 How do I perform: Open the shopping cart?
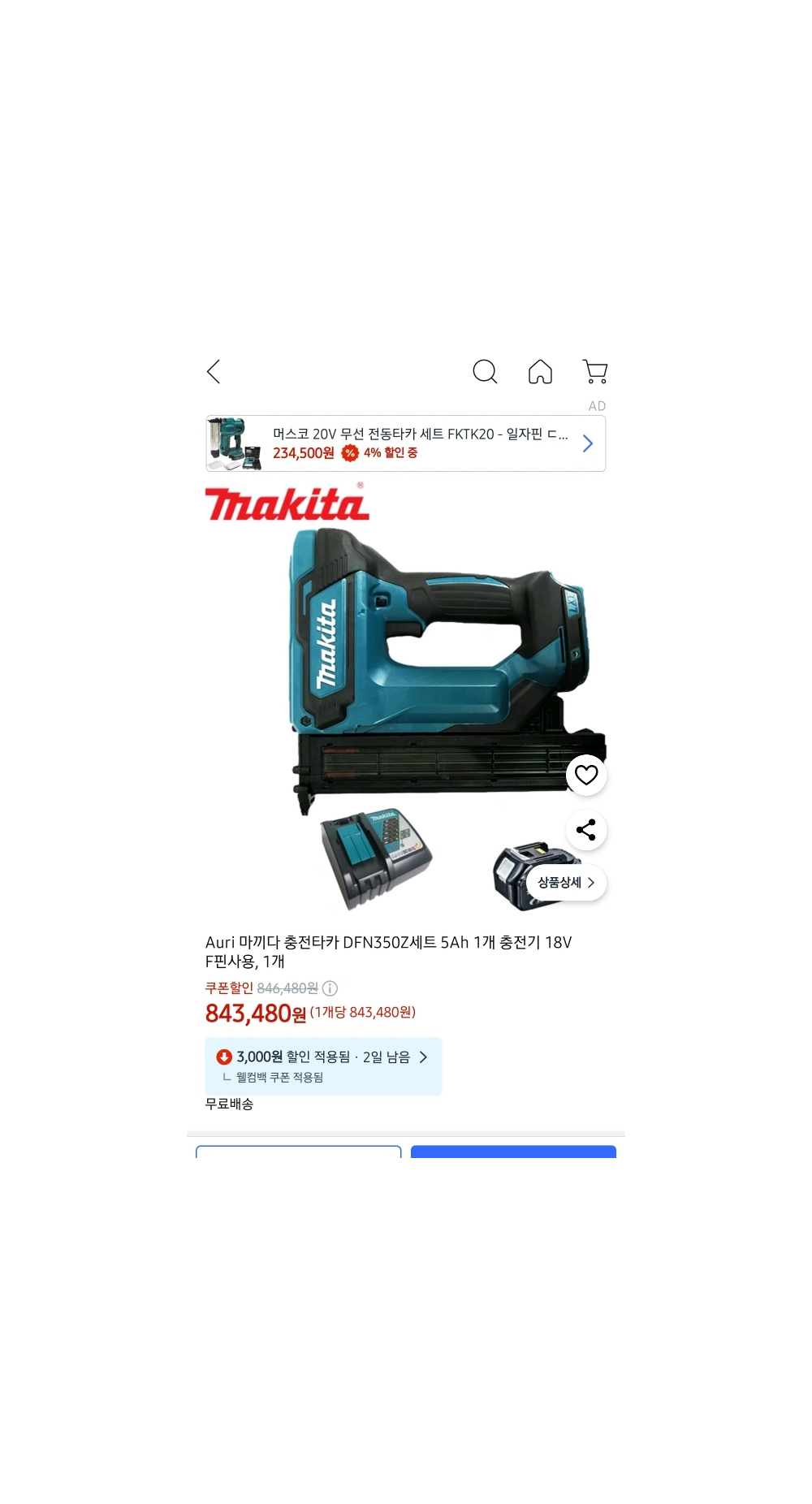[595, 372]
